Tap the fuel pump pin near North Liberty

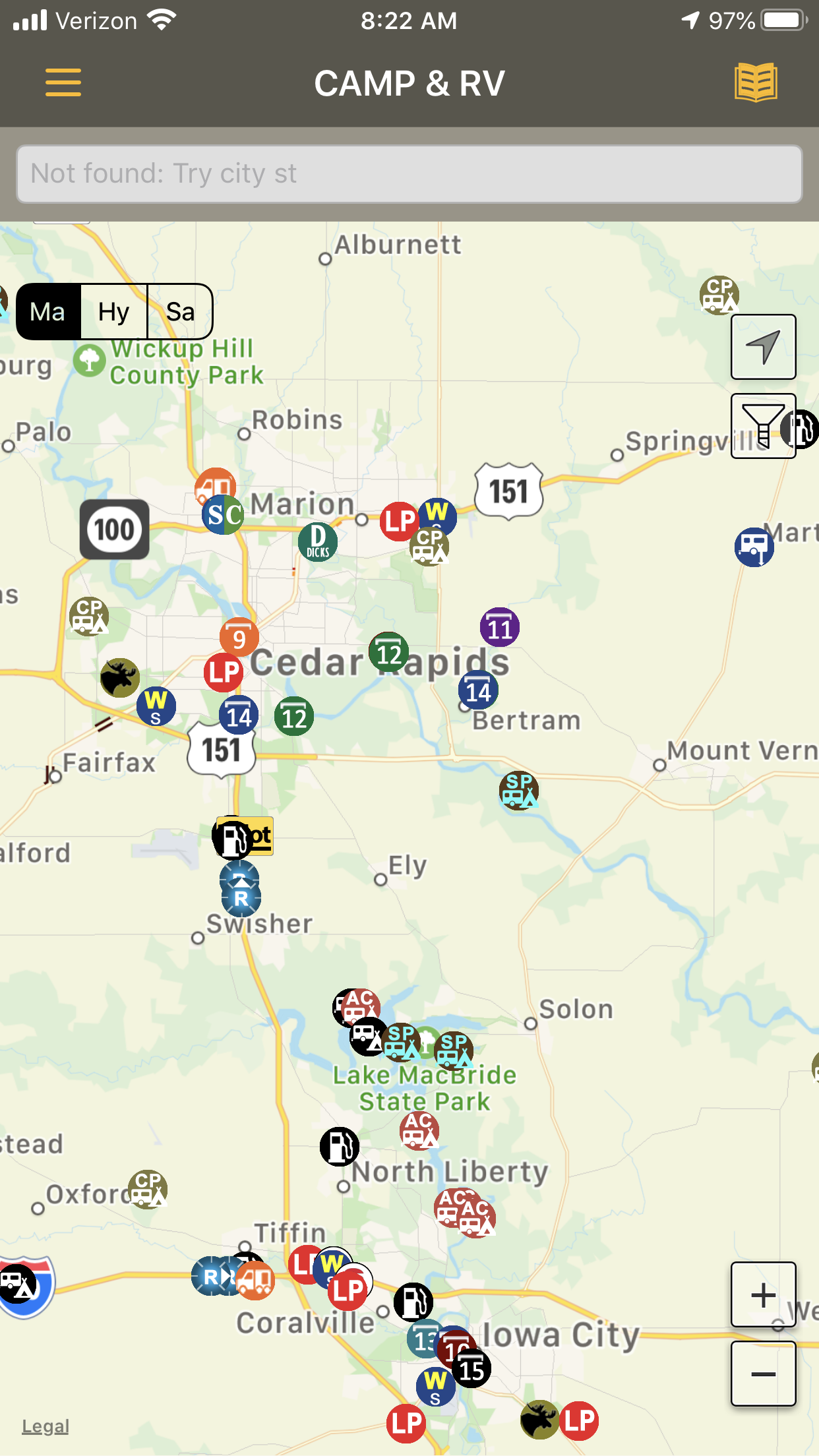pos(340,1146)
